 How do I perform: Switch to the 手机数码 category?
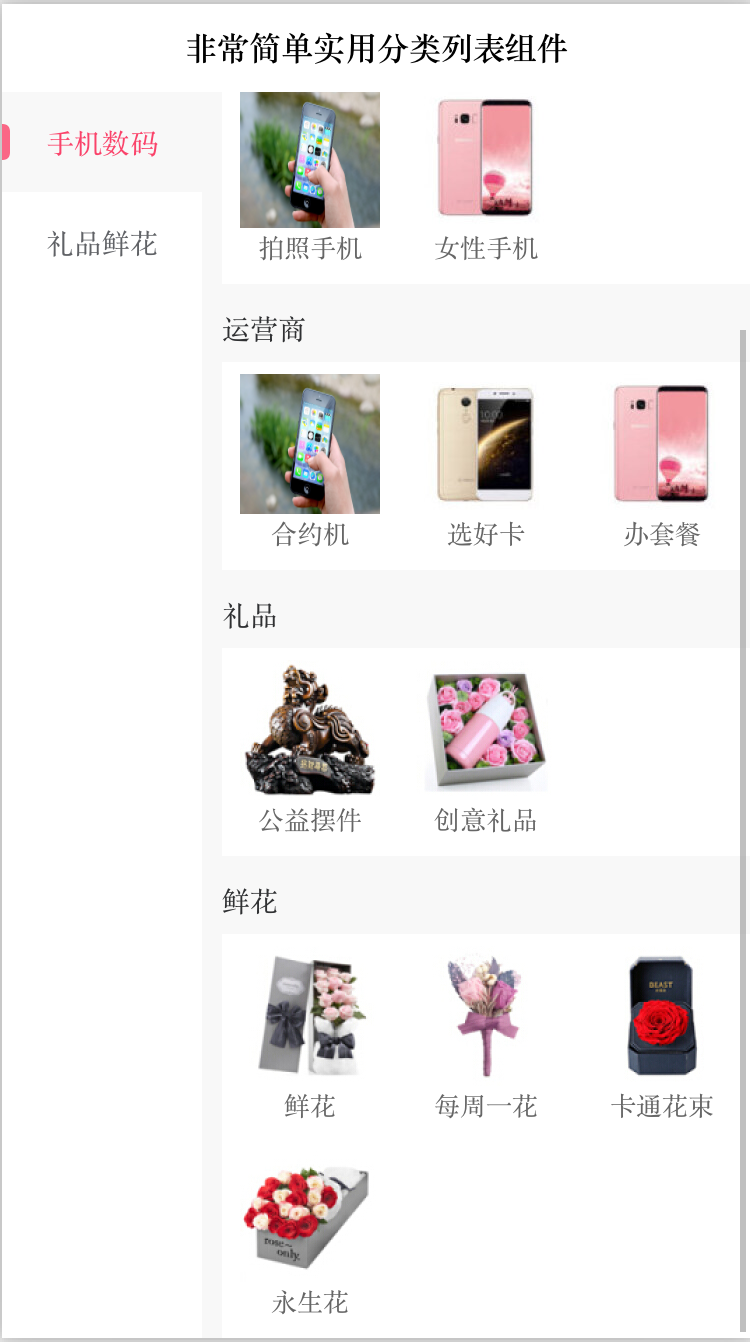[102, 143]
